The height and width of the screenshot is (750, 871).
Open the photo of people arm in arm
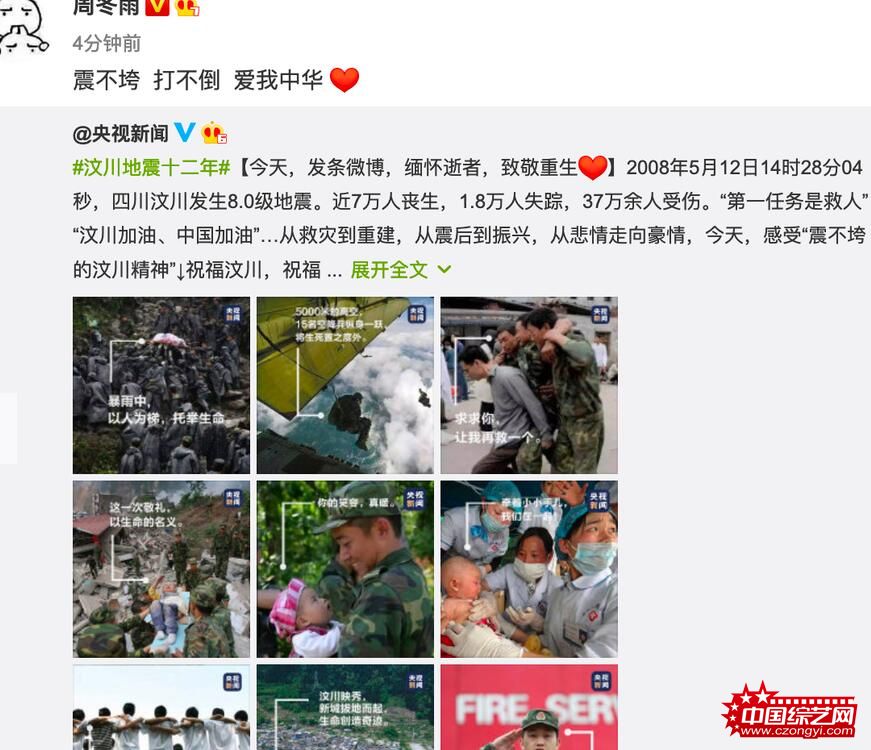(x=161, y=708)
